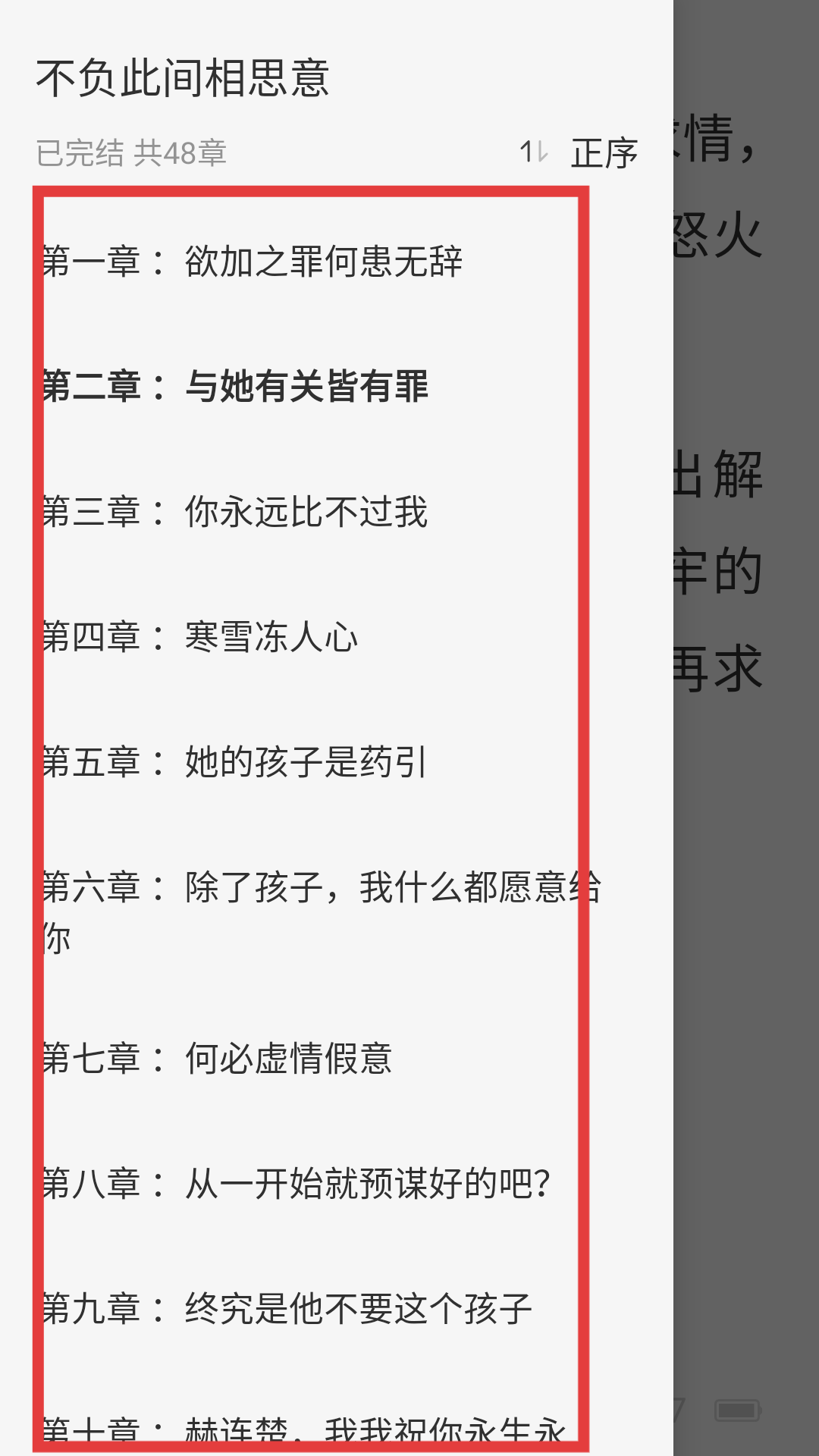Select 第四章：寒雪冻人心
The image size is (819, 1456).
tap(201, 637)
